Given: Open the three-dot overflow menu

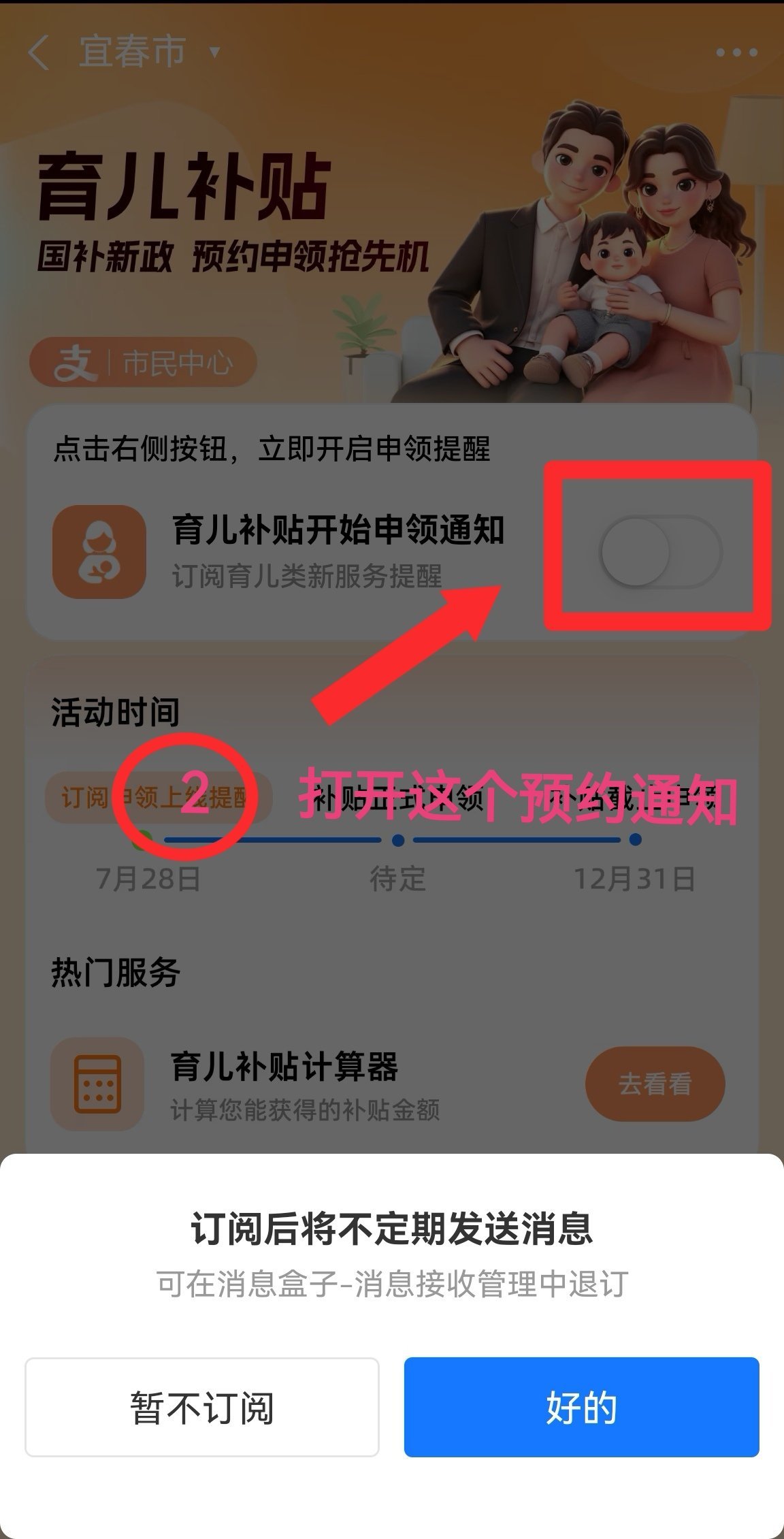Looking at the screenshot, I should pyautogui.click(x=736, y=52).
